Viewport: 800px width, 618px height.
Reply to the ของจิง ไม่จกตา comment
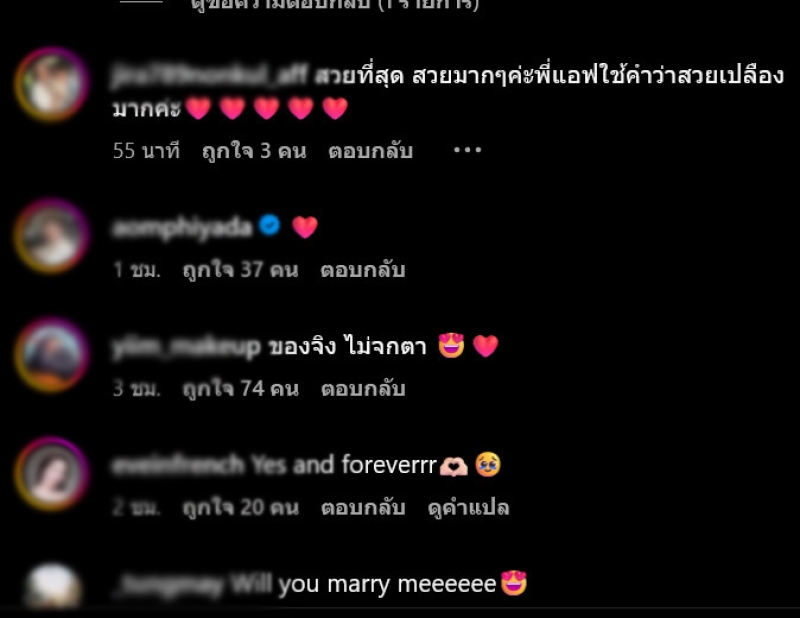tap(362, 389)
